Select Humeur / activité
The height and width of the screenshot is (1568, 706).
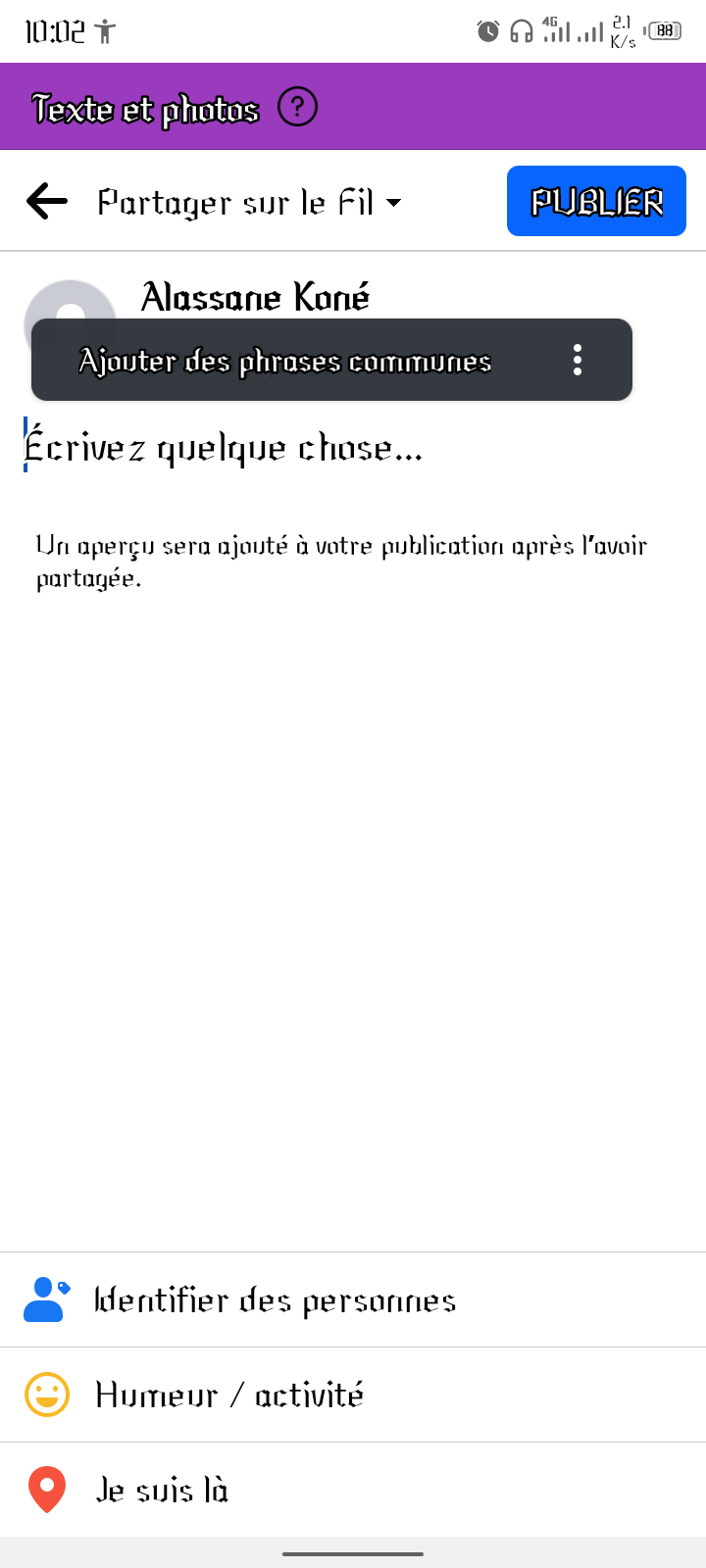[353, 1395]
